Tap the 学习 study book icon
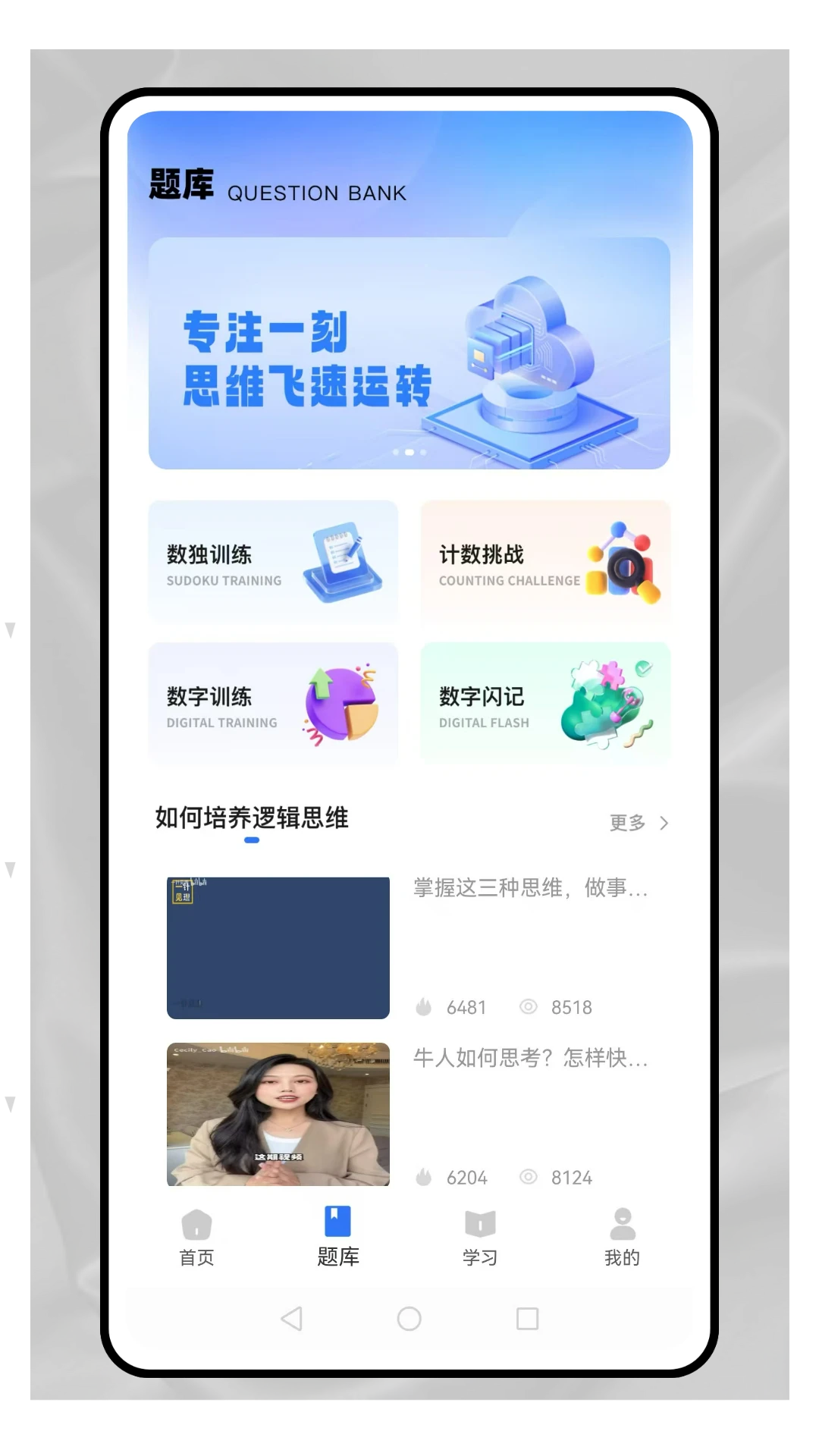 [x=480, y=1222]
